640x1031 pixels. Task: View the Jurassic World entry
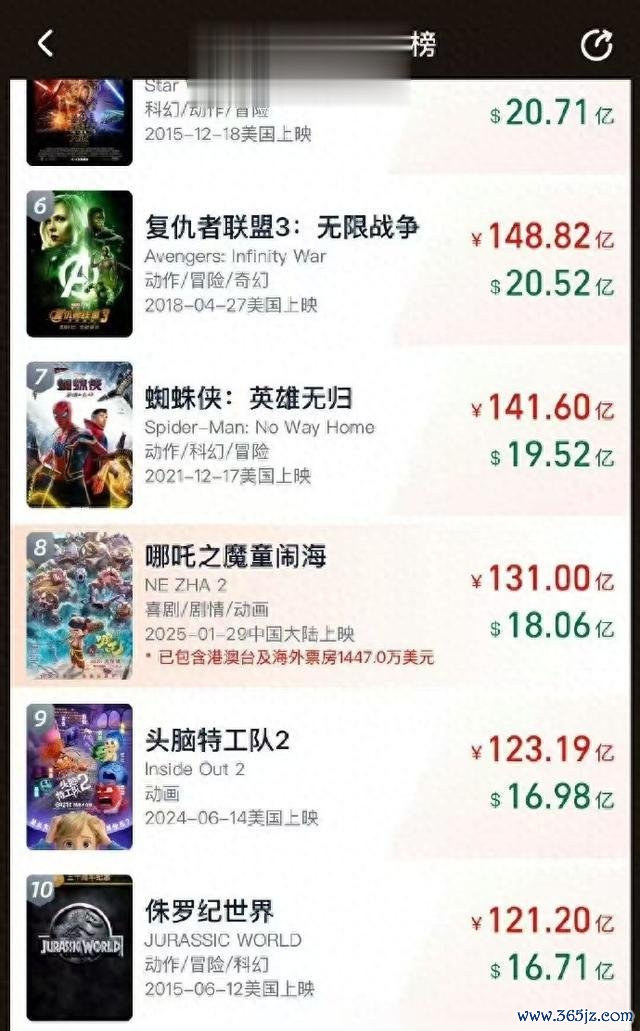pyautogui.click(x=320, y=947)
